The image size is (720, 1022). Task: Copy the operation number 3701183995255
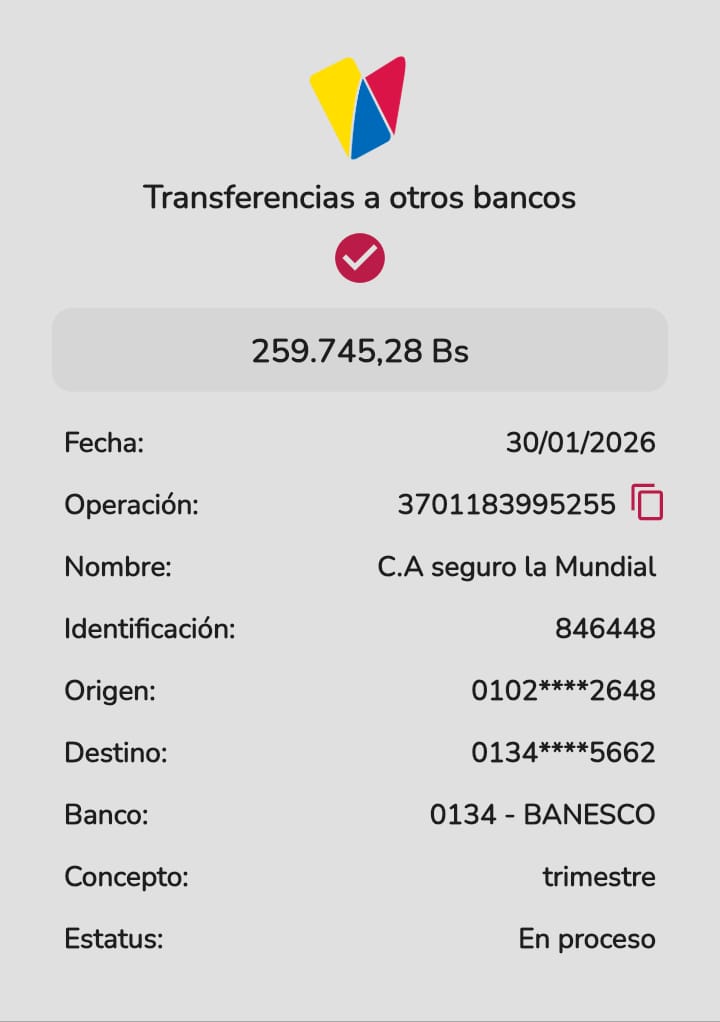click(x=647, y=502)
